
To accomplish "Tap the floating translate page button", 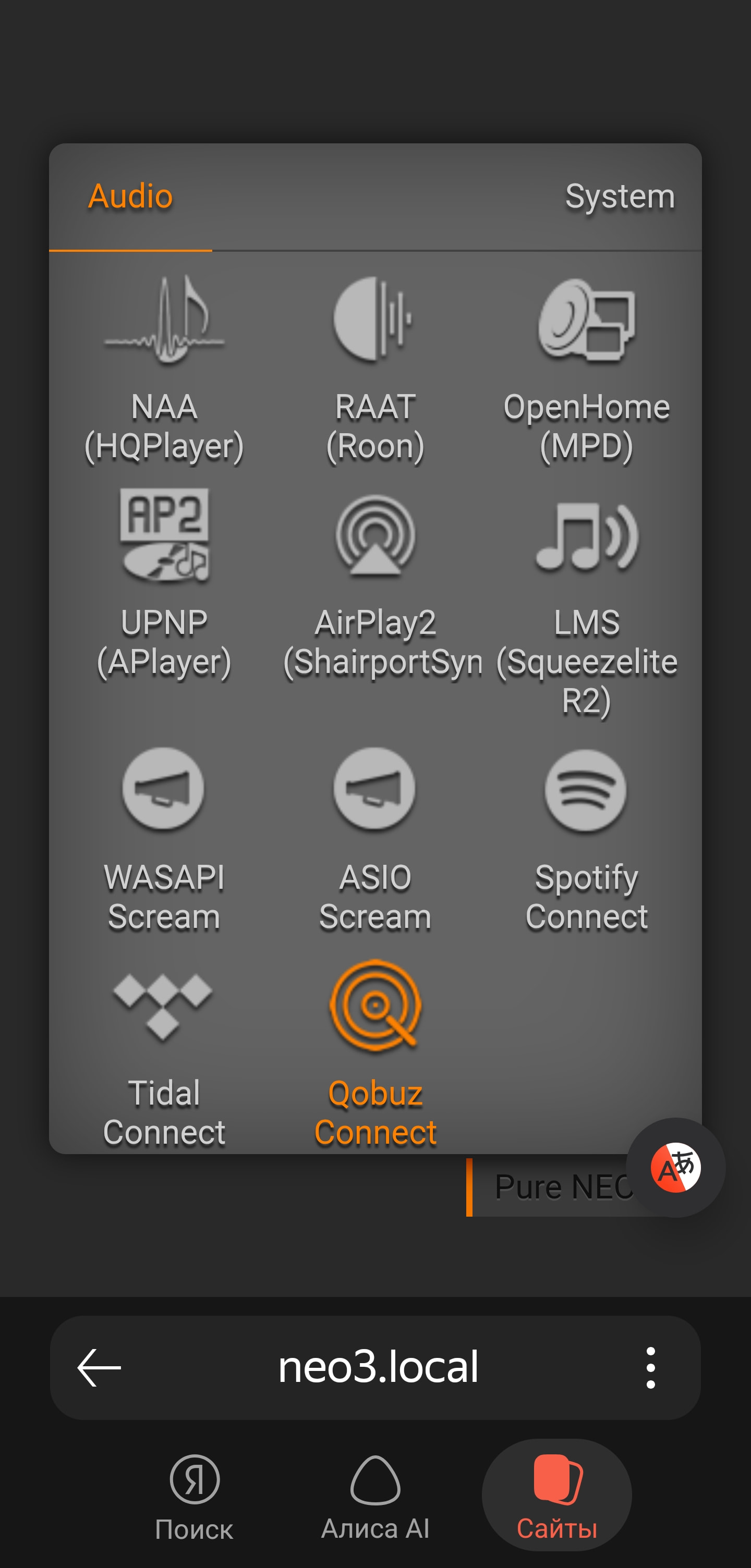I will click(675, 1168).
